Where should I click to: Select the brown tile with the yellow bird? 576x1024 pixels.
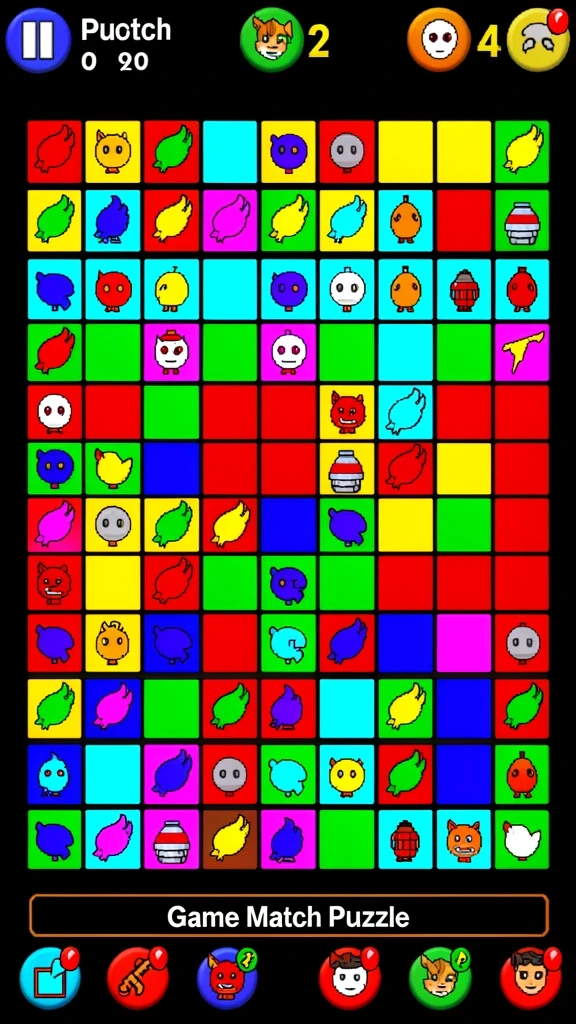pyautogui.click(x=230, y=839)
